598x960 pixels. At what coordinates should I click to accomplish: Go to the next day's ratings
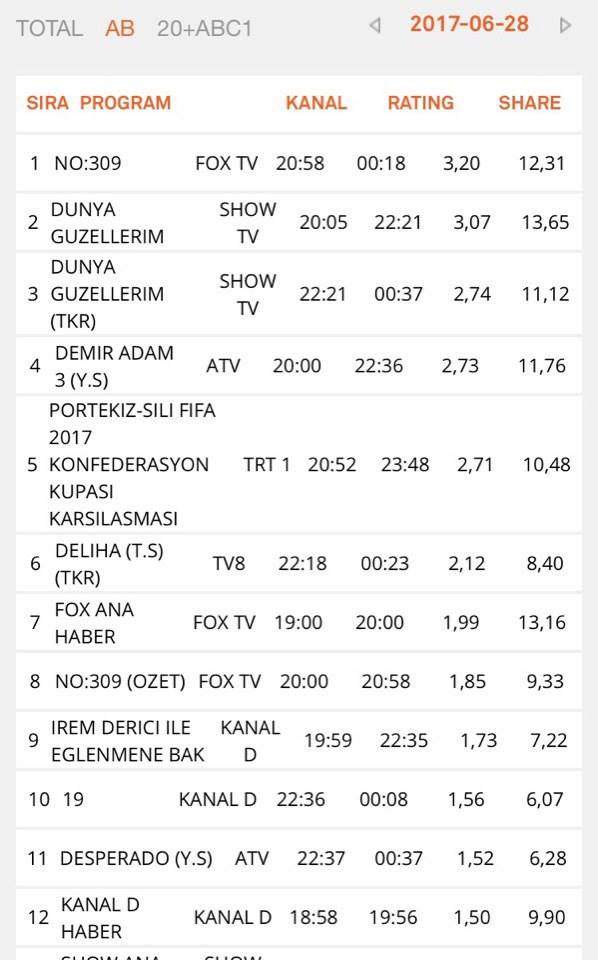click(x=566, y=25)
